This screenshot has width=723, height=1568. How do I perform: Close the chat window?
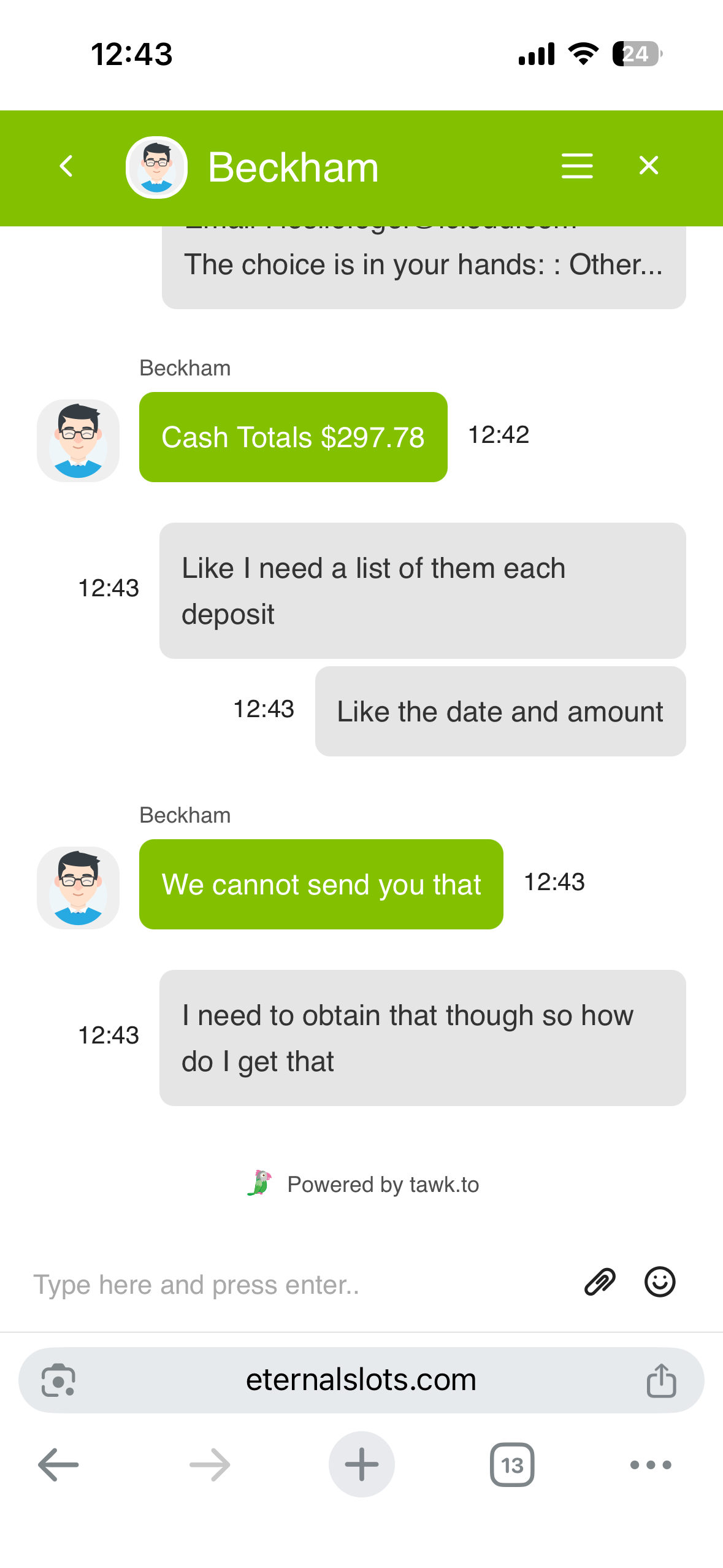pos(648,166)
